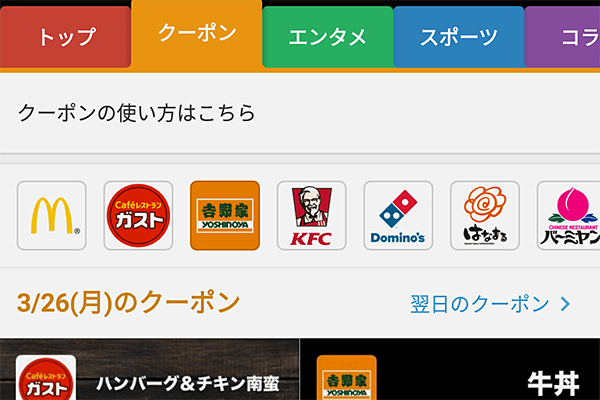Image resolution: width=600 pixels, height=400 pixels.
Task: Switch to the purple コラ tab
Action: point(563,38)
